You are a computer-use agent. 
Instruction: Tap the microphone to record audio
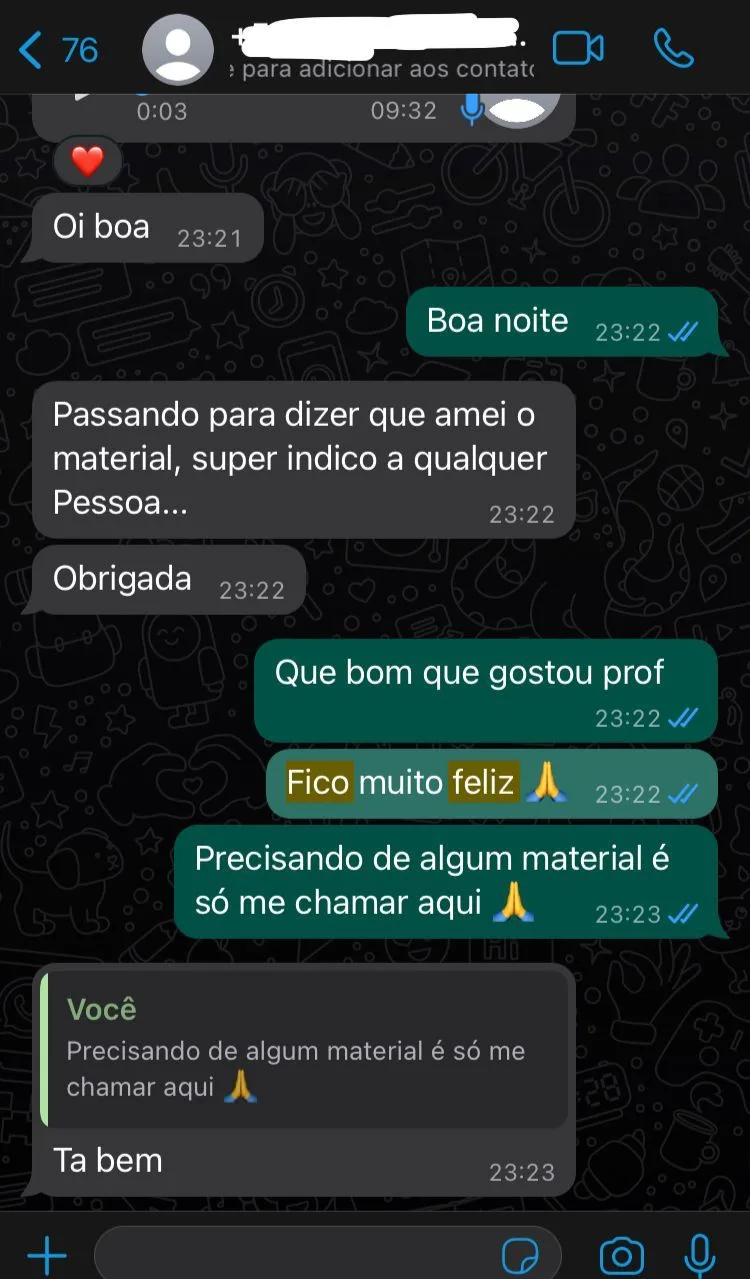pos(699,1254)
